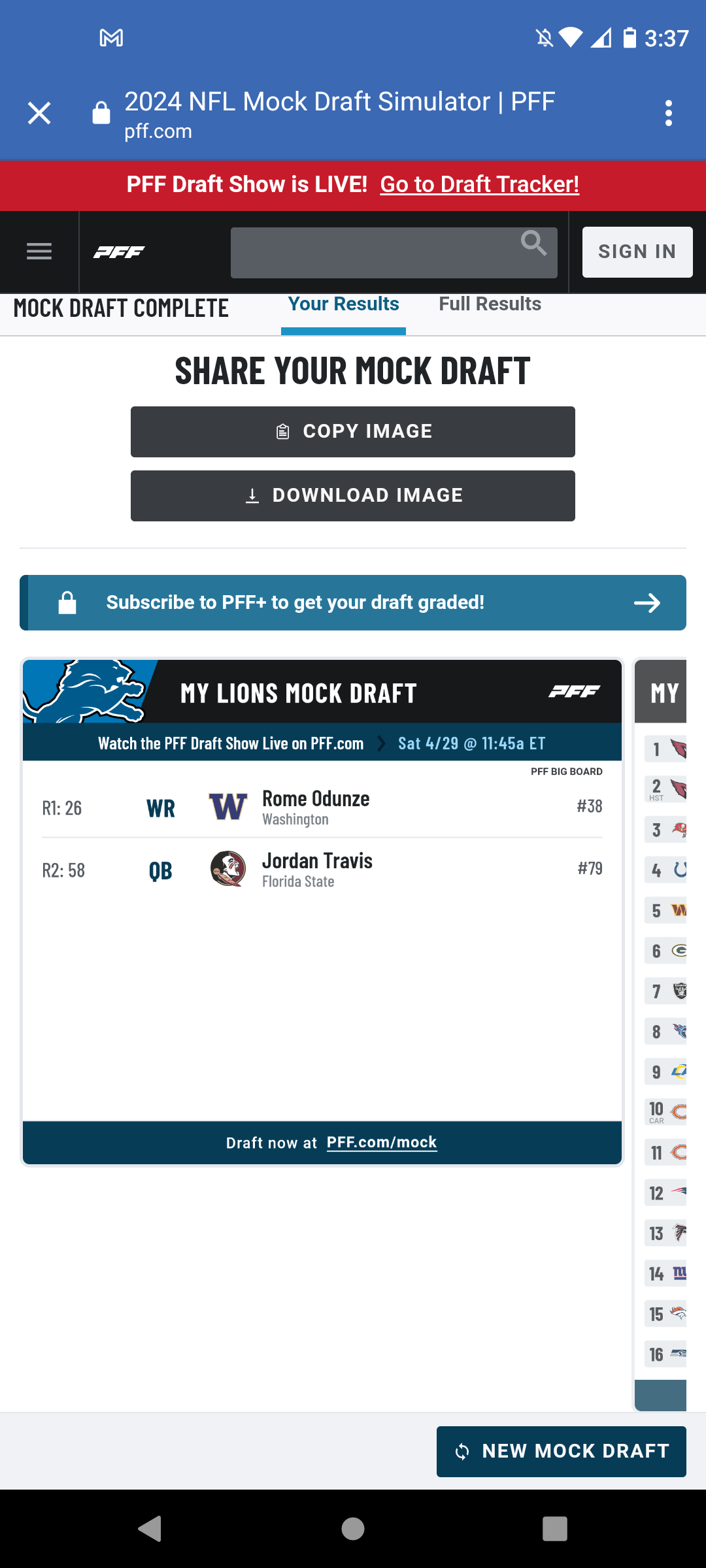
Task: Go back with the system back button
Action: point(150,1529)
